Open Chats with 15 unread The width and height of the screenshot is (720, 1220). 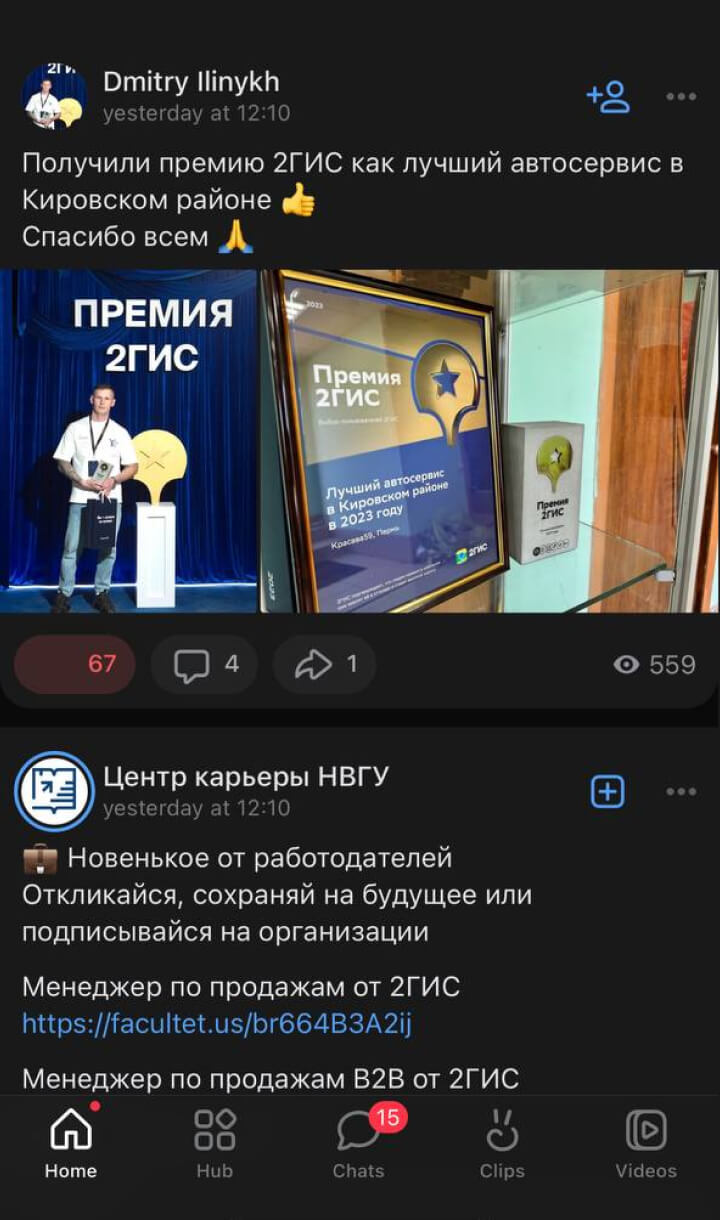358,1143
